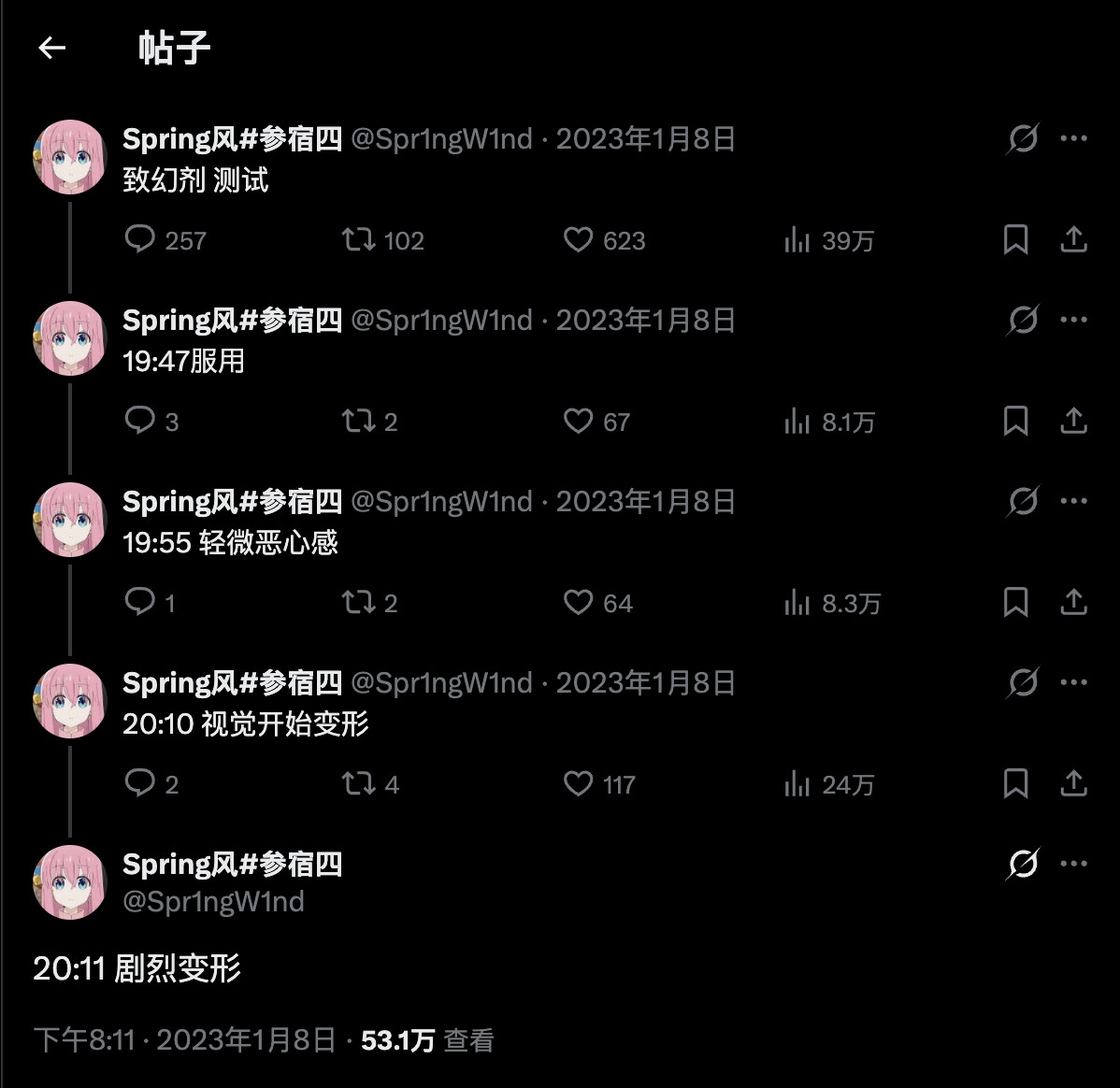Image resolution: width=1120 pixels, height=1088 pixels.
Task: Like the 19:47服用 post
Action: tap(578, 422)
